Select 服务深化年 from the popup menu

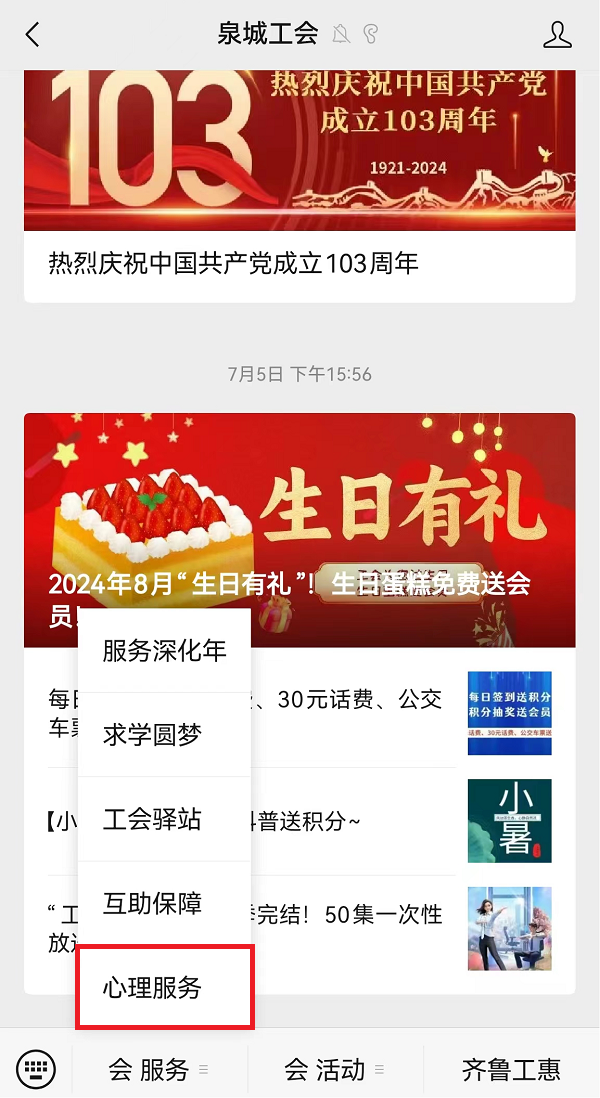164,651
